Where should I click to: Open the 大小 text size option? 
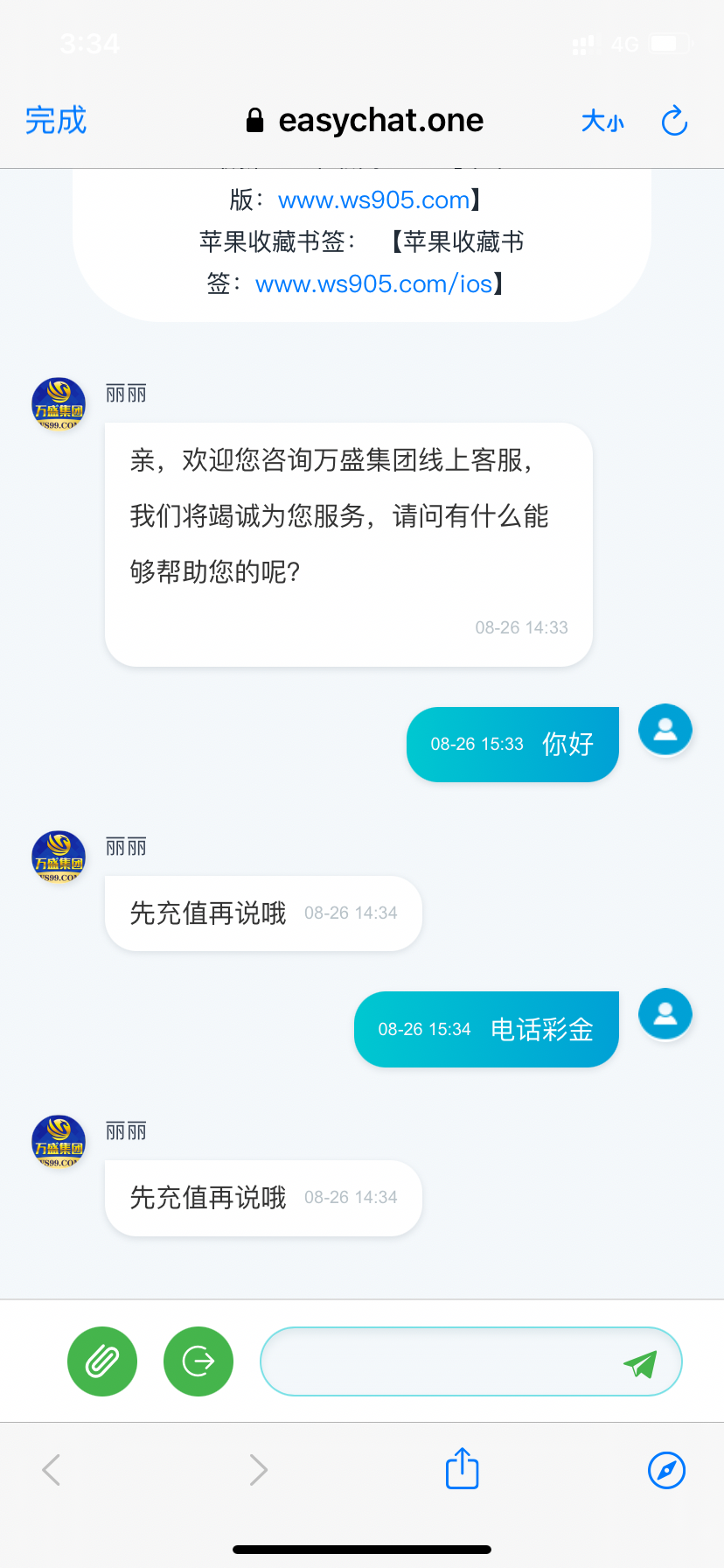(x=602, y=122)
